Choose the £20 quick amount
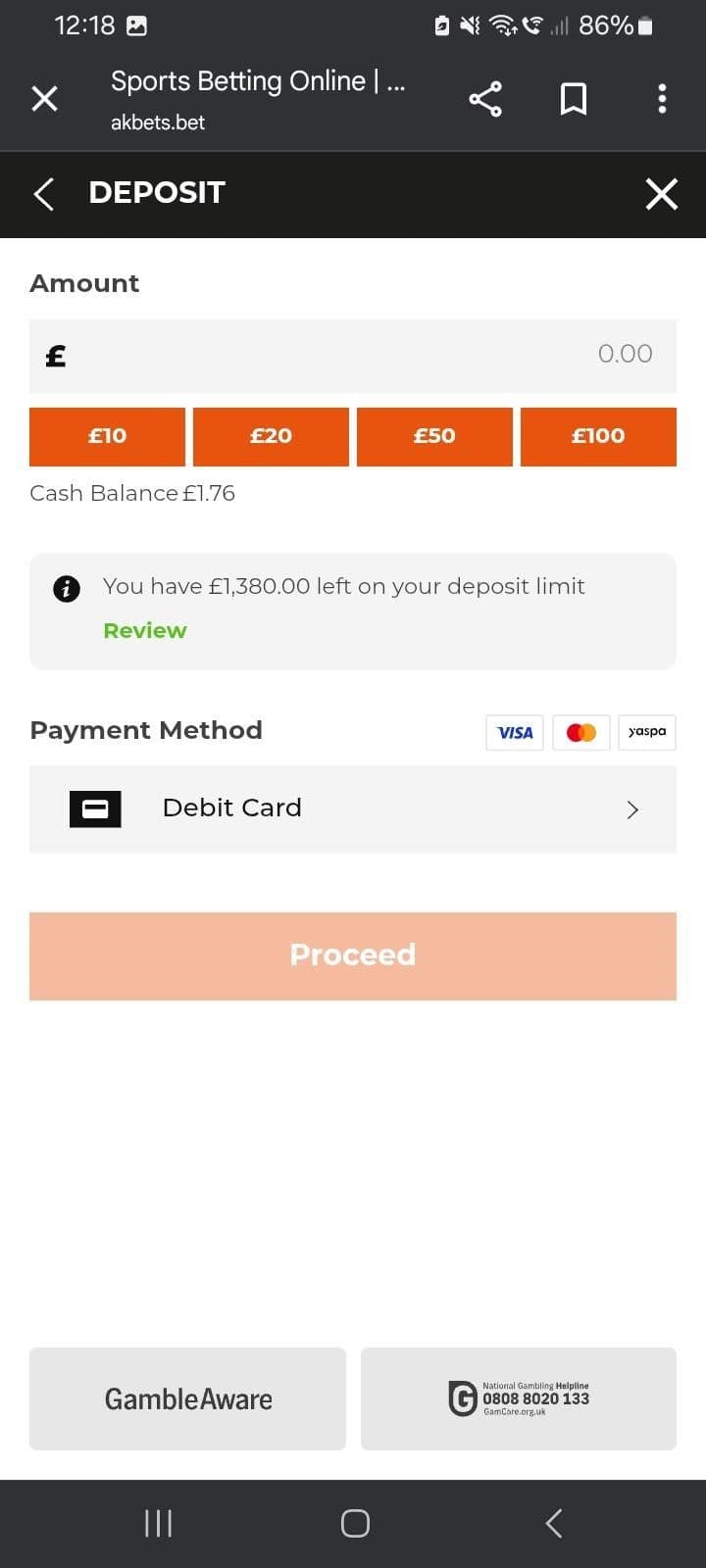 (x=271, y=436)
